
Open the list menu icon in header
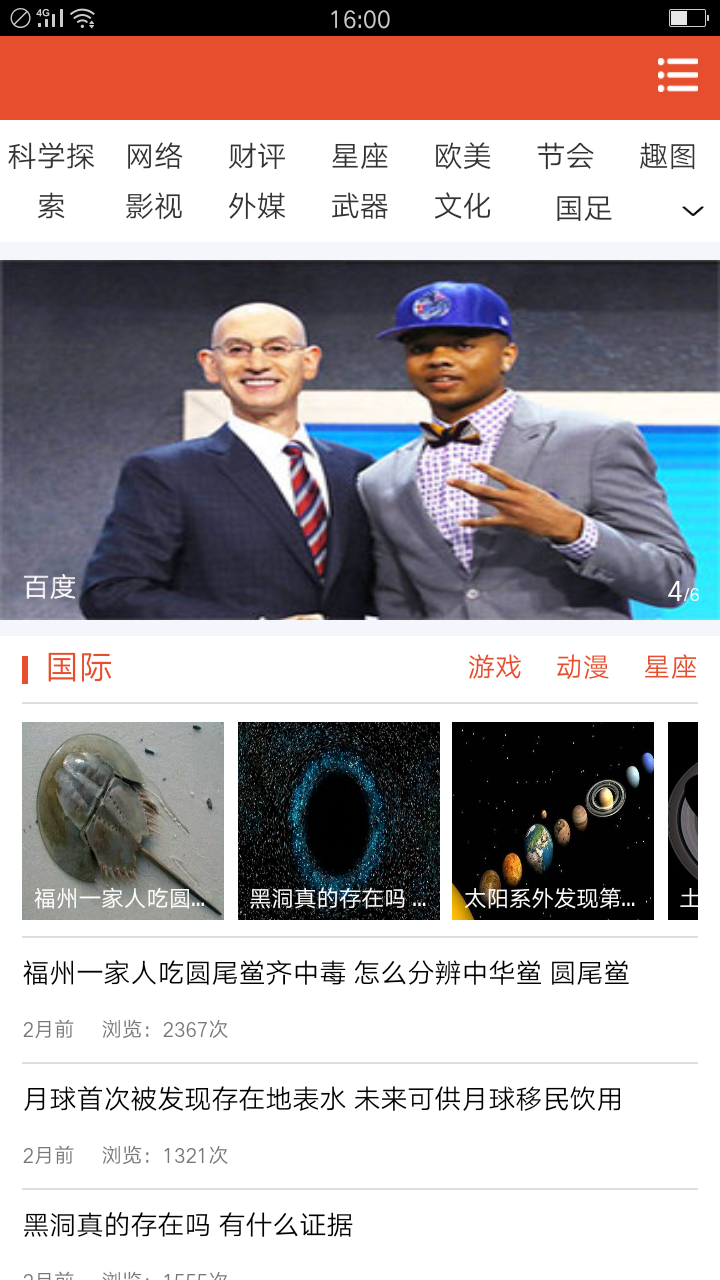pyautogui.click(x=677, y=75)
